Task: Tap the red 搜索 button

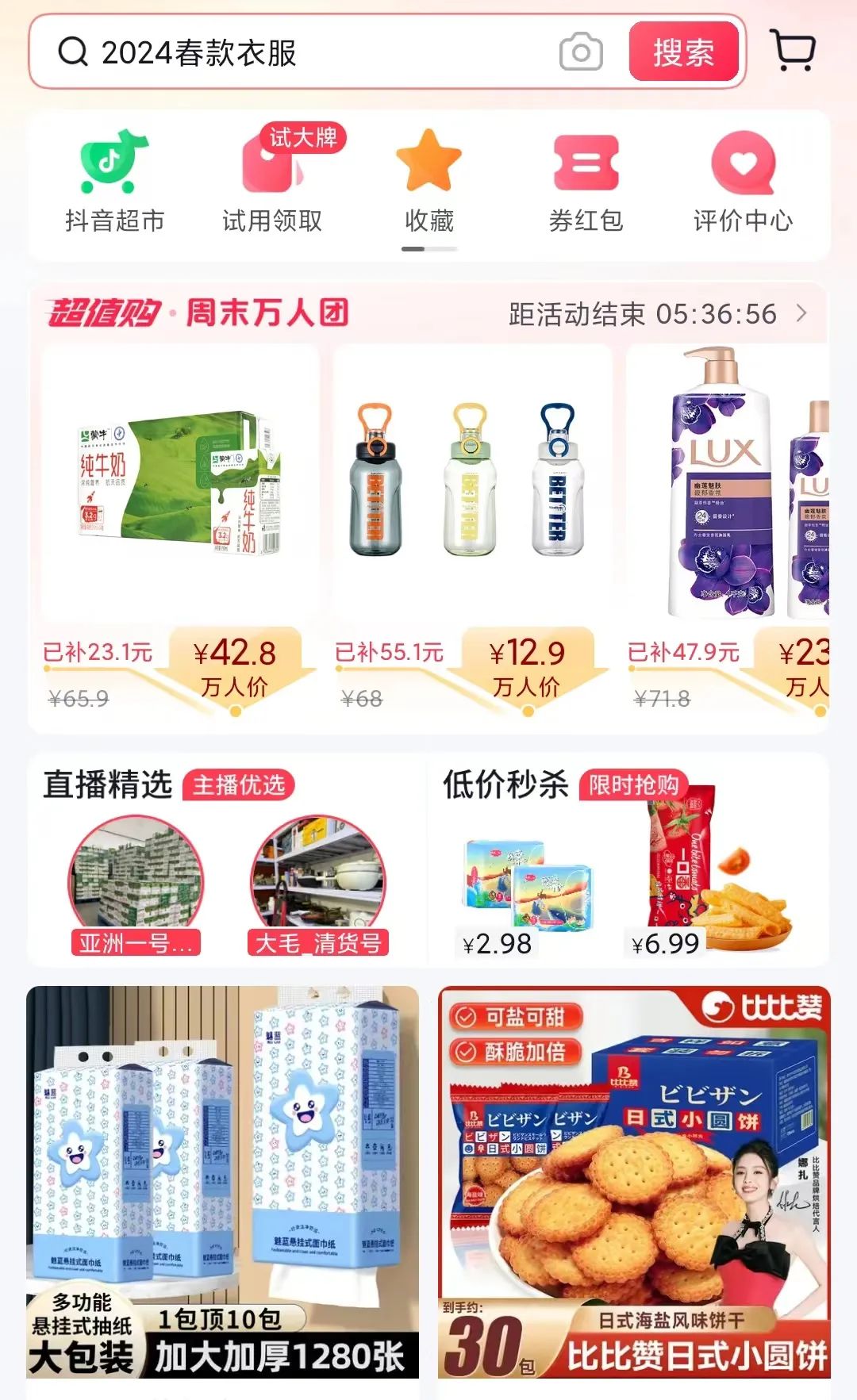Action: click(684, 52)
